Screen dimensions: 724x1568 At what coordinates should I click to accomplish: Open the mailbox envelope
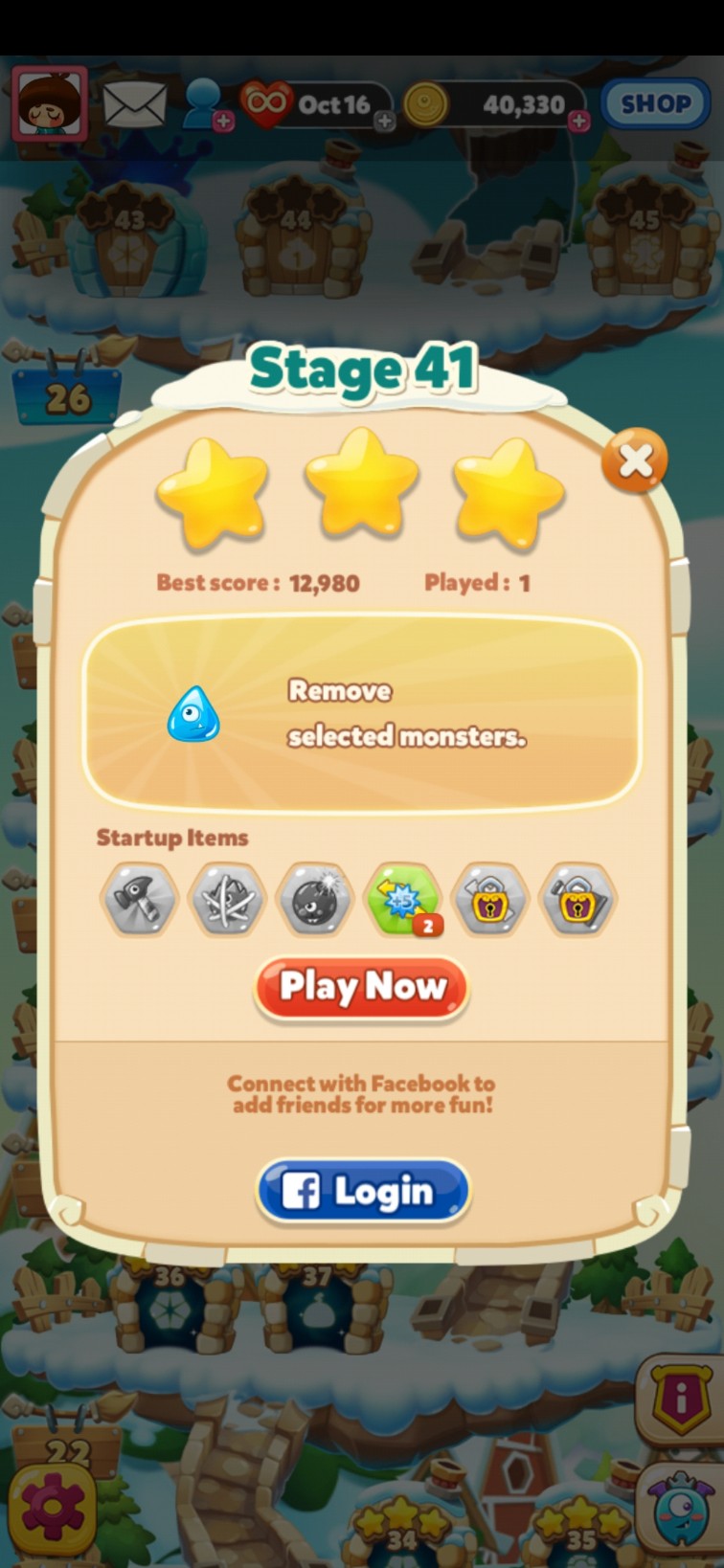pos(134,103)
